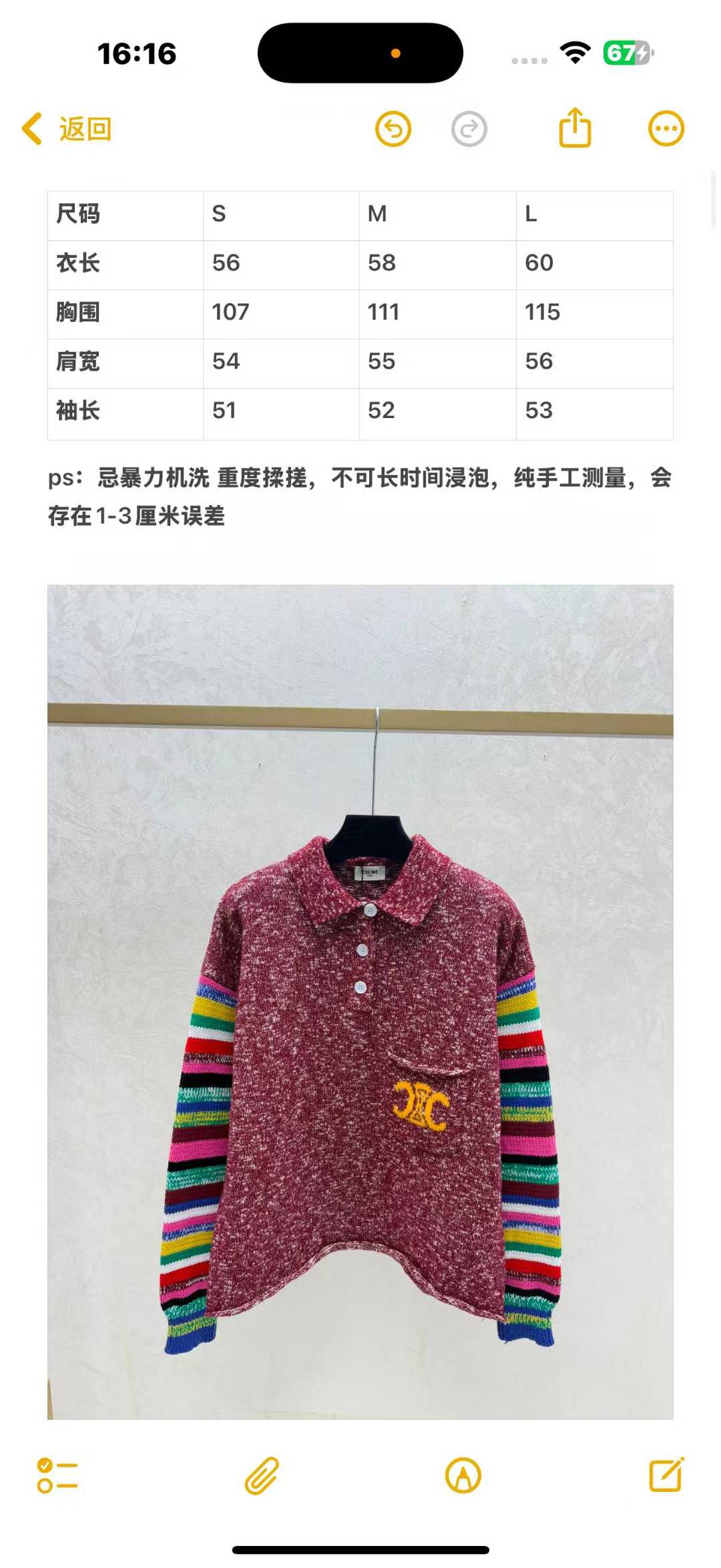This screenshot has width=721, height=1568.
Task: Add a checklist to the note
Action: point(57,1475)
